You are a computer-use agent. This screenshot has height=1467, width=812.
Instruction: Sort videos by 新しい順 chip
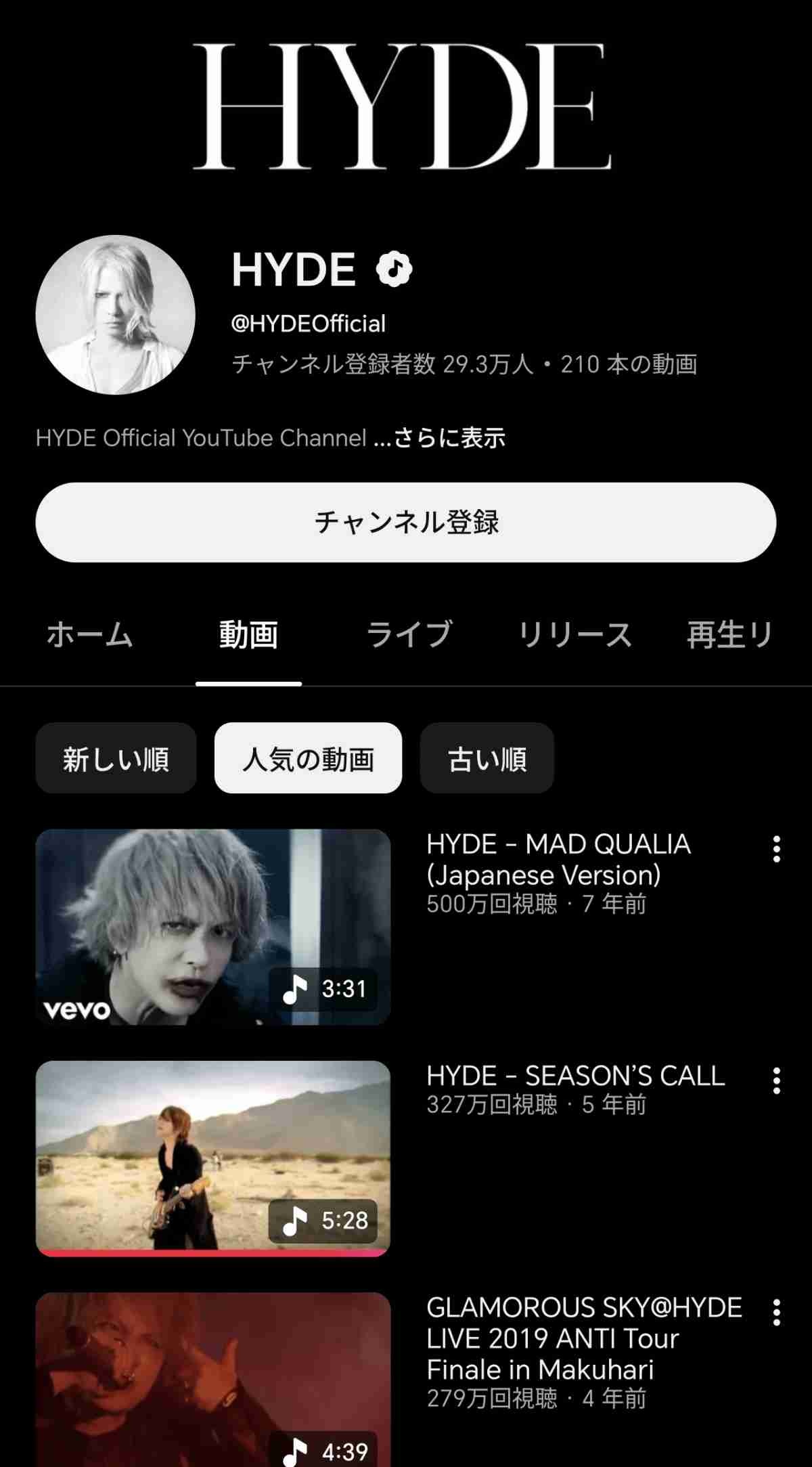click(116, 758)
